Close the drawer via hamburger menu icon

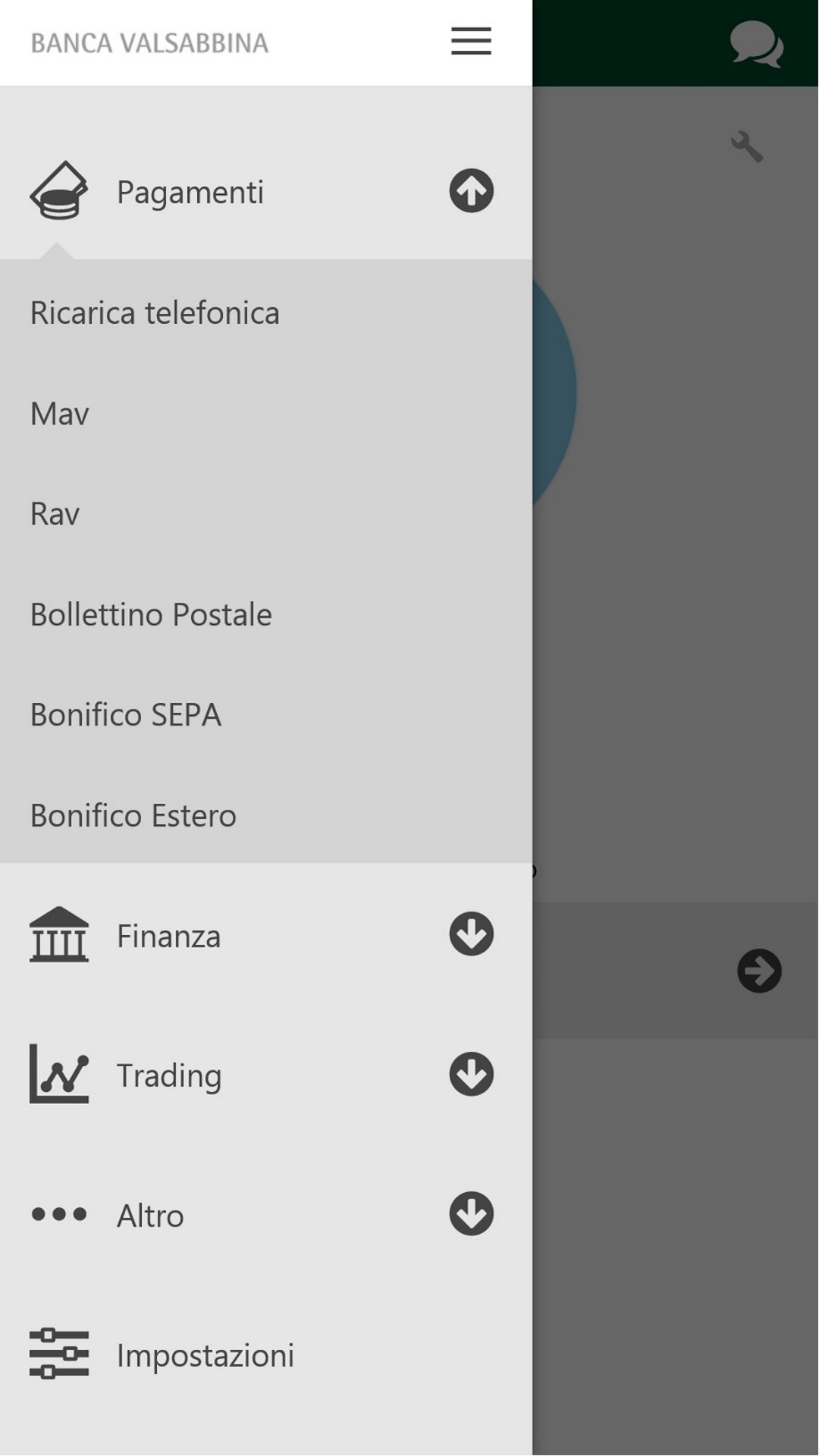[x=471, y=41]
